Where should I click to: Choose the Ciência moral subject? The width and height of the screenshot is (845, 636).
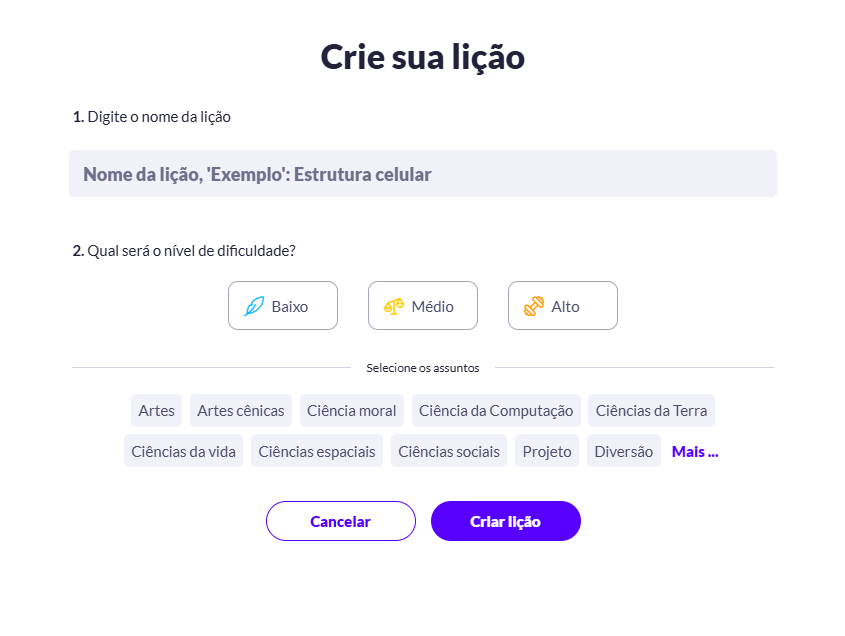tap(352, 411)
